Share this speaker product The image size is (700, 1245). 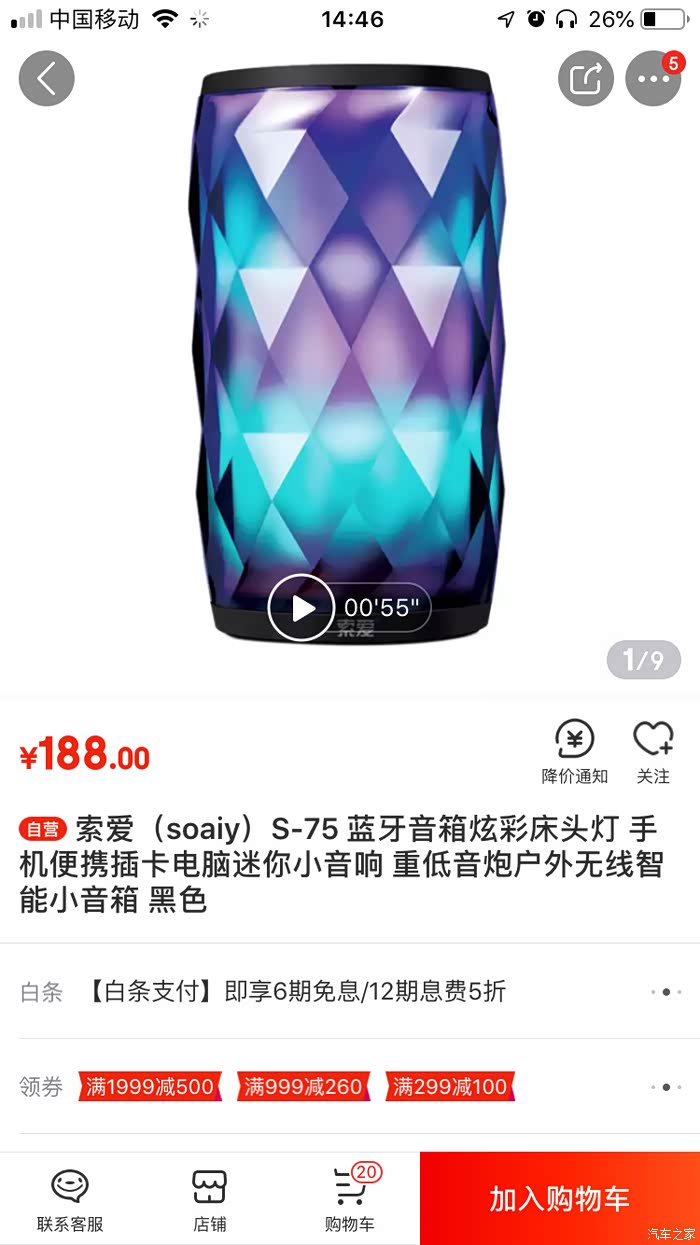(585, 78)
